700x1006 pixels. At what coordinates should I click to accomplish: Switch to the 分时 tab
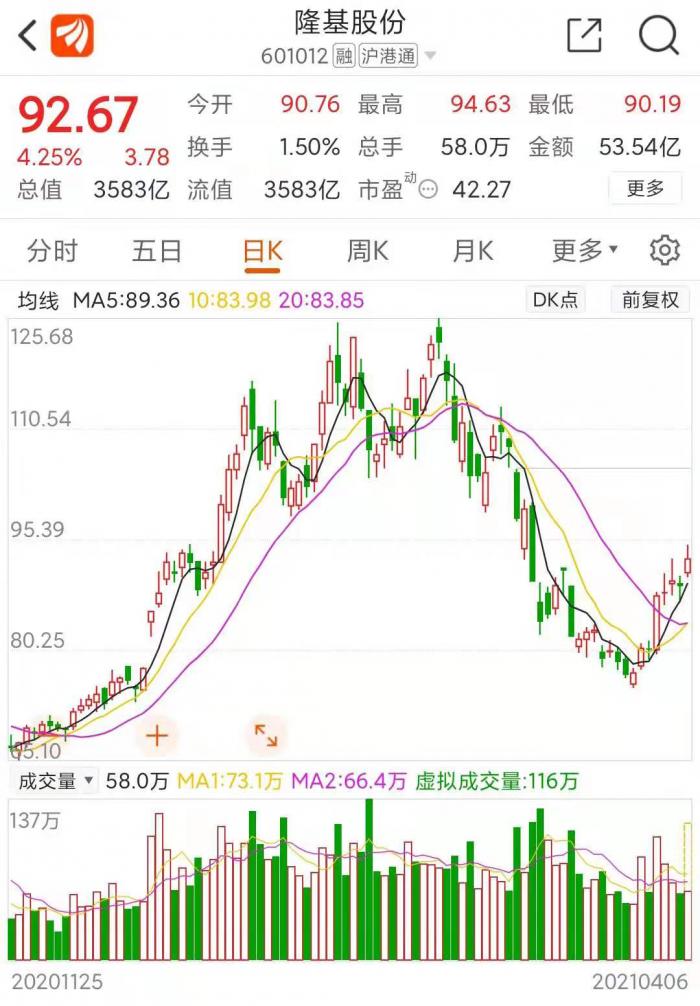tap(52, 251)
